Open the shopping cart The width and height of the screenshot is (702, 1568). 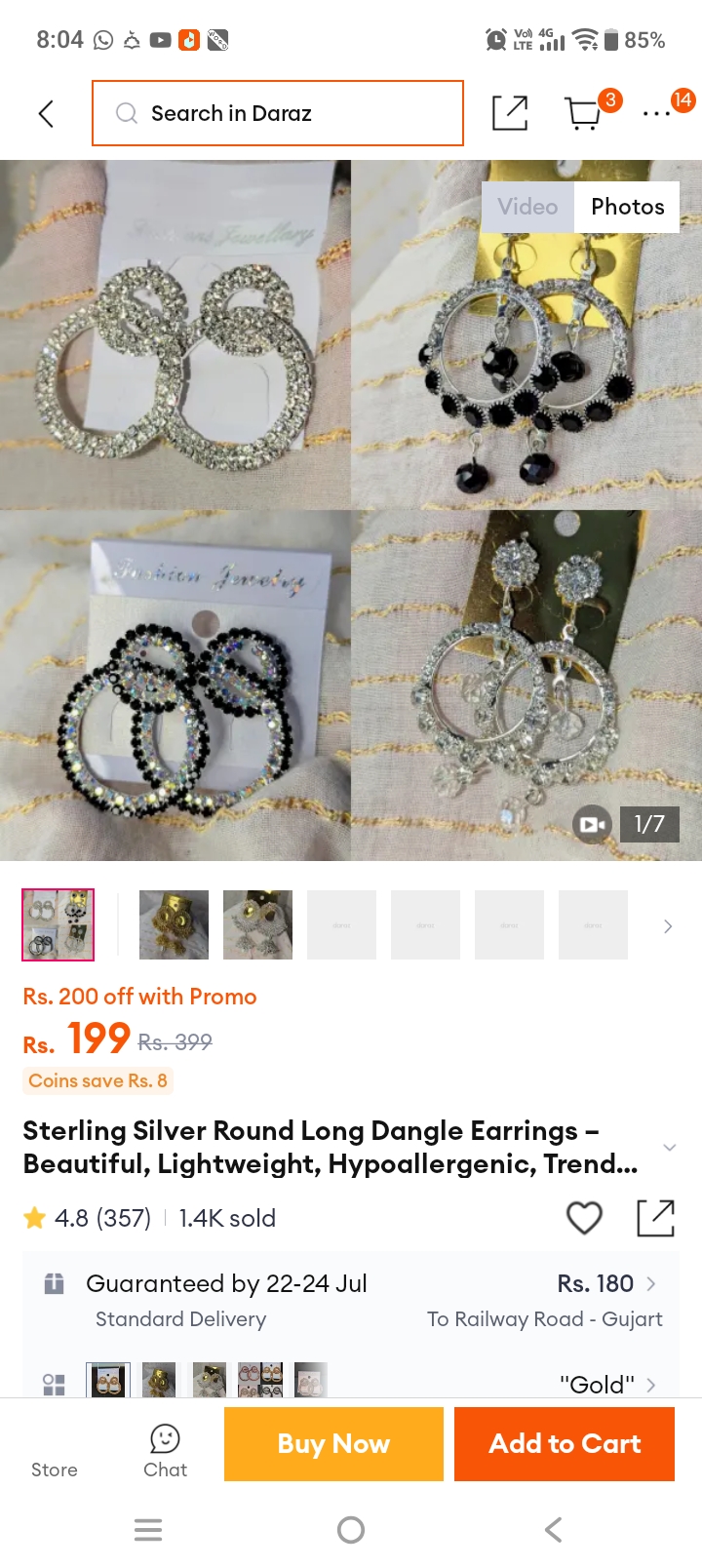pyautogui.click(x=585, y=113)
